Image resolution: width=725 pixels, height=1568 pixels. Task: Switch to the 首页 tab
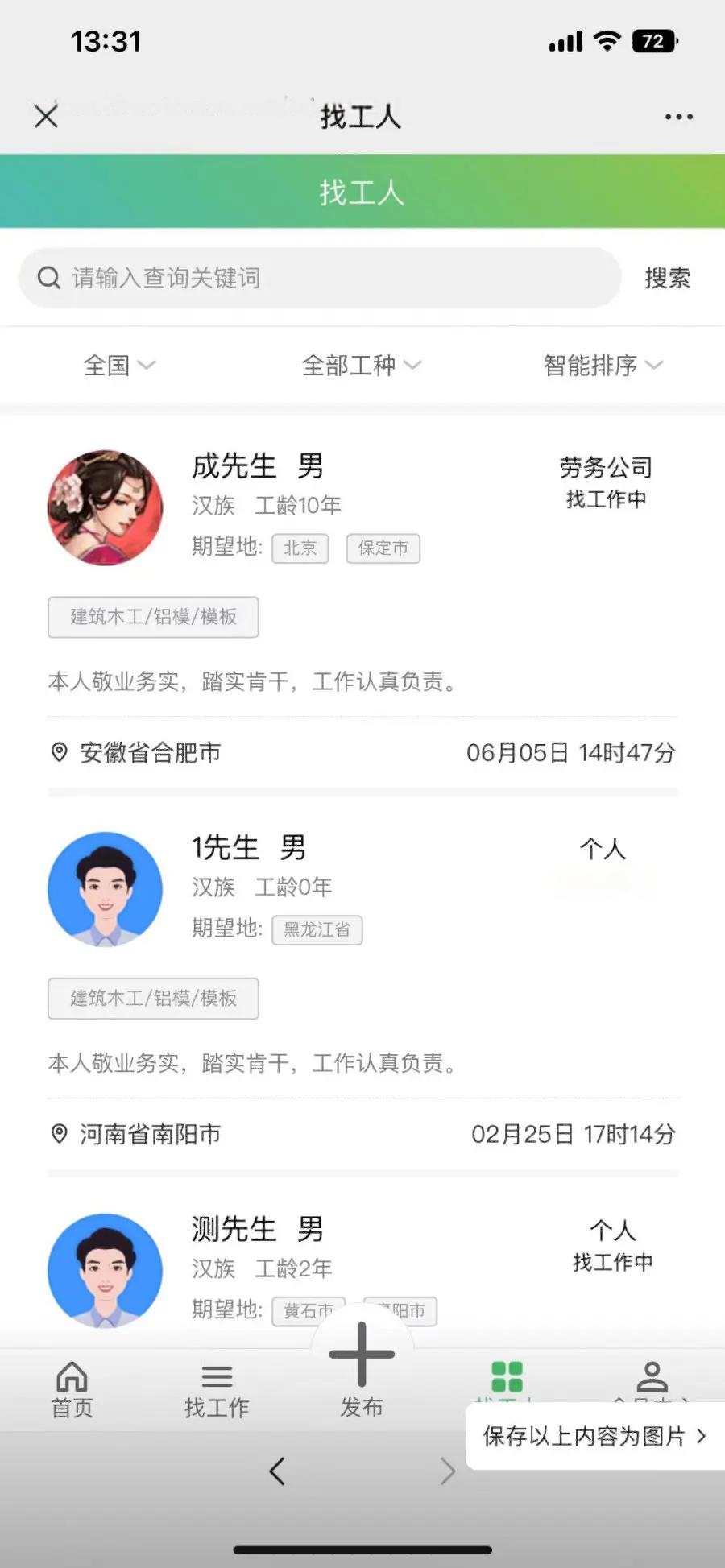pyautogui.click(x=72, y=1389)
